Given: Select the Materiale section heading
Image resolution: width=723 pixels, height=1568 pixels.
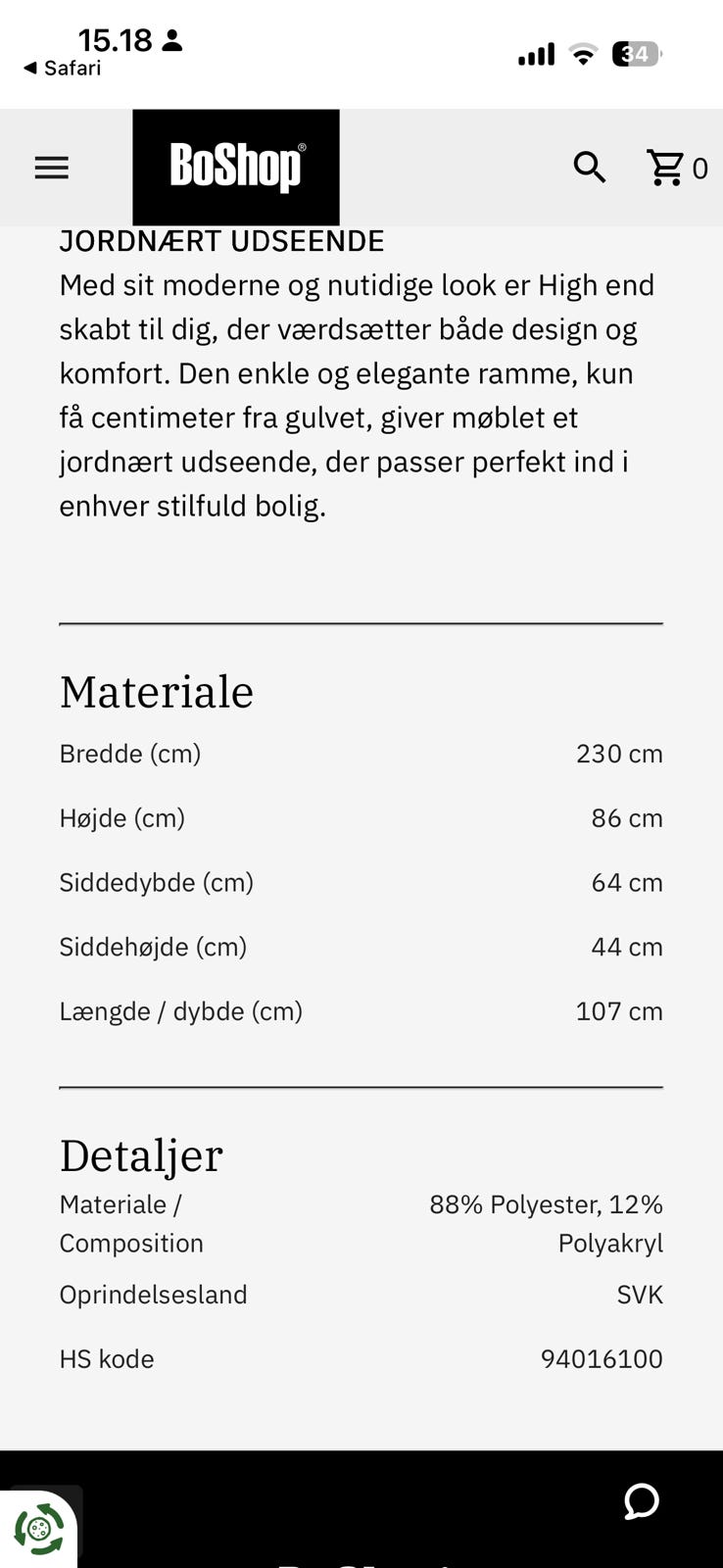Looking at the screenshot, I should (x=156, y=691).
